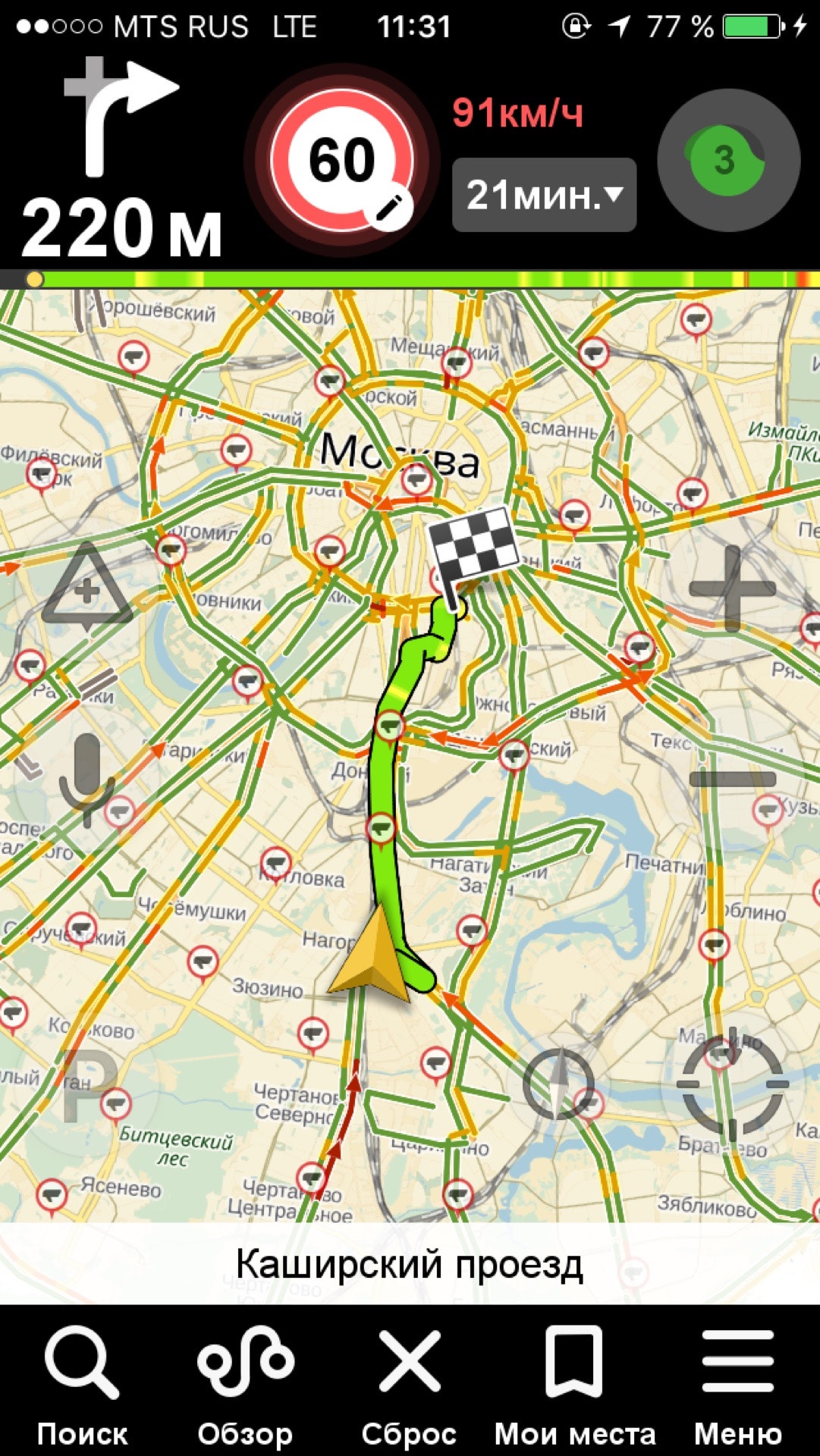820x1456 pixels.
Task: Tap the traffic level 3 indicator
Action: click(x=727, y=160)
